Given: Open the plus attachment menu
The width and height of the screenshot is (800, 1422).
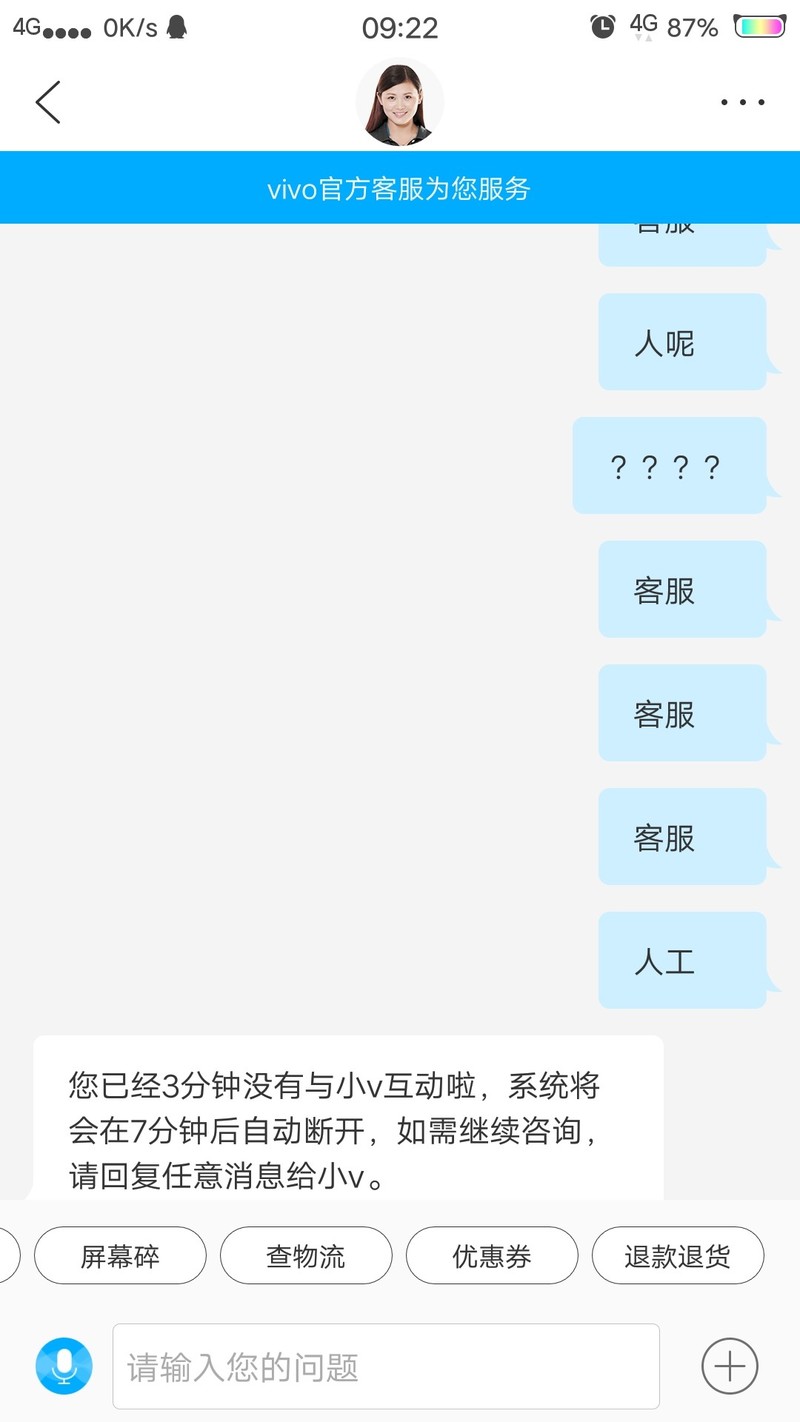Looking at the screenshot, I should [x=729, y=1365].
